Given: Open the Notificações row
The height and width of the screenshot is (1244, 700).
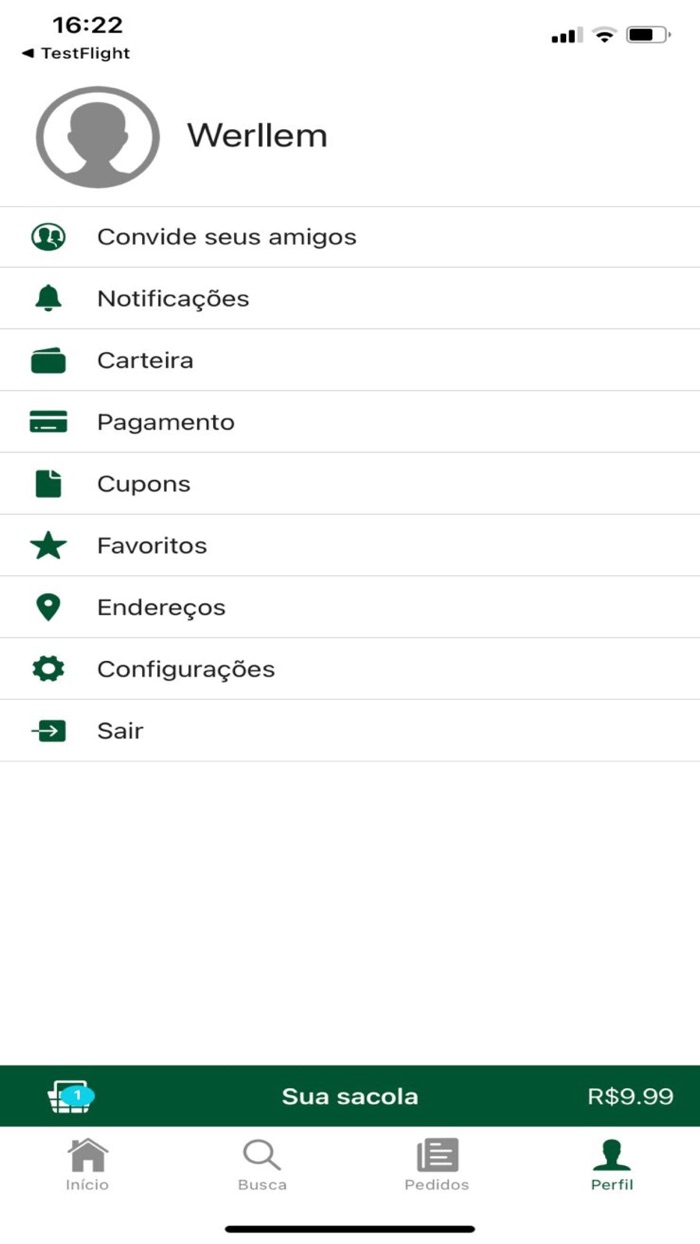Looking at the screenshot, I should pyautogui.click(x=350, y=298).
